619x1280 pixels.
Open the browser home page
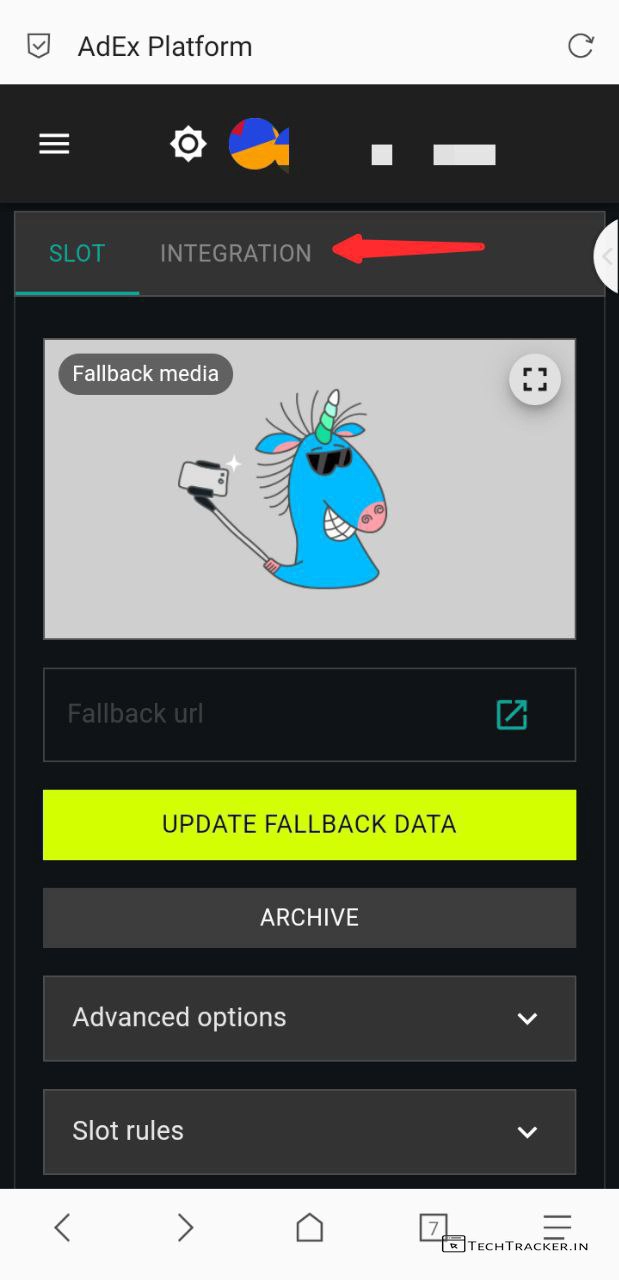(309, 1227)
